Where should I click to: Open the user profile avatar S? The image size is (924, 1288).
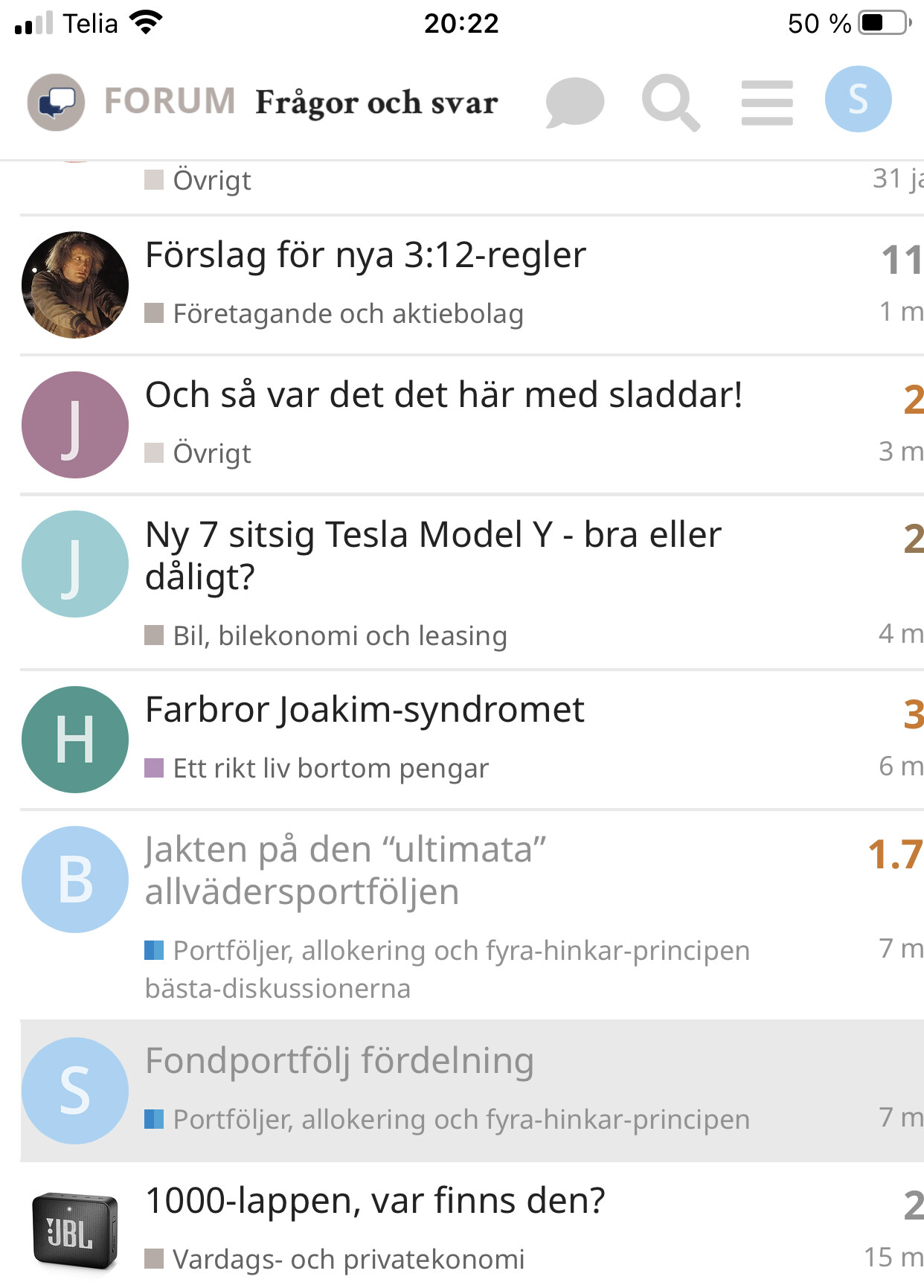click(x=858, y=99)
